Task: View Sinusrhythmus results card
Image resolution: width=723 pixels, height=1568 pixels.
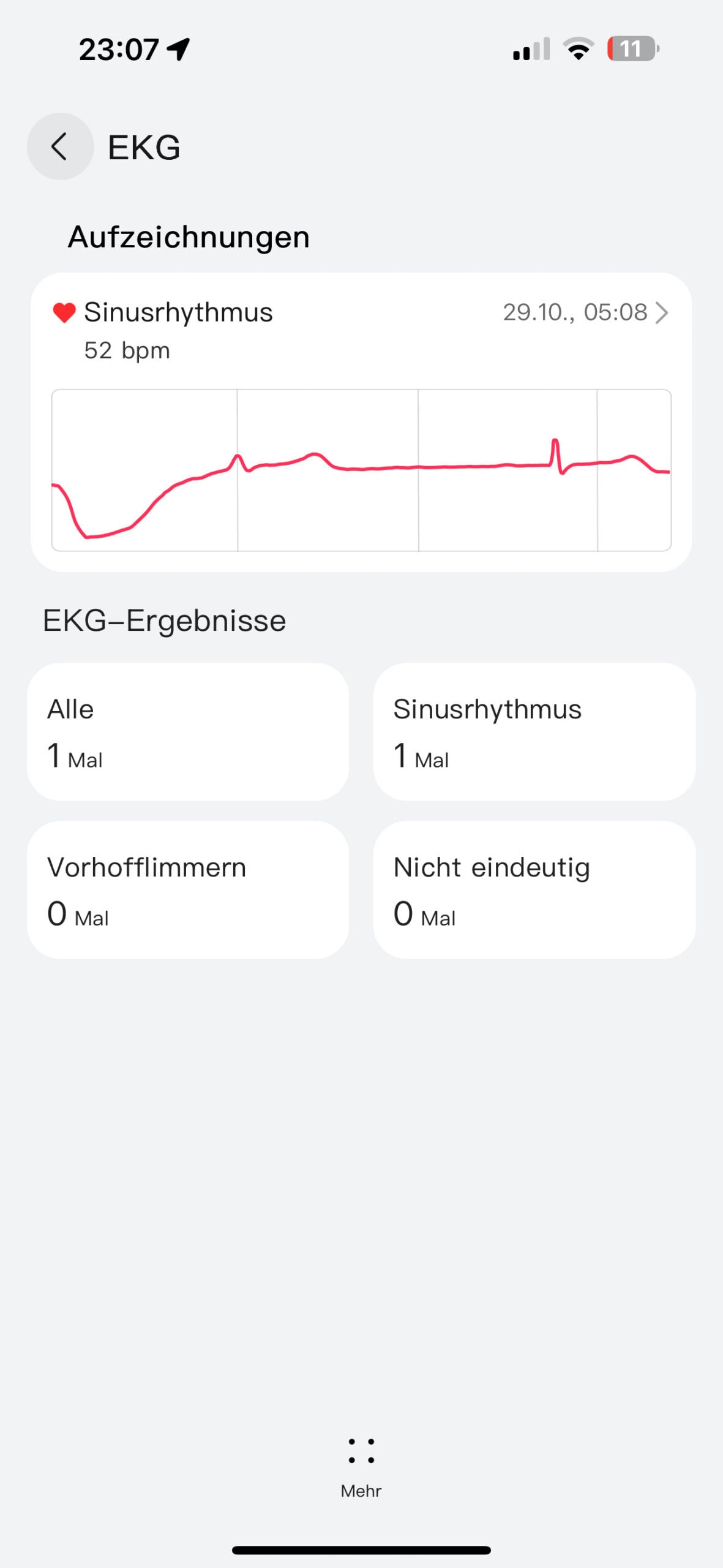Action: [x=534, y=732]
